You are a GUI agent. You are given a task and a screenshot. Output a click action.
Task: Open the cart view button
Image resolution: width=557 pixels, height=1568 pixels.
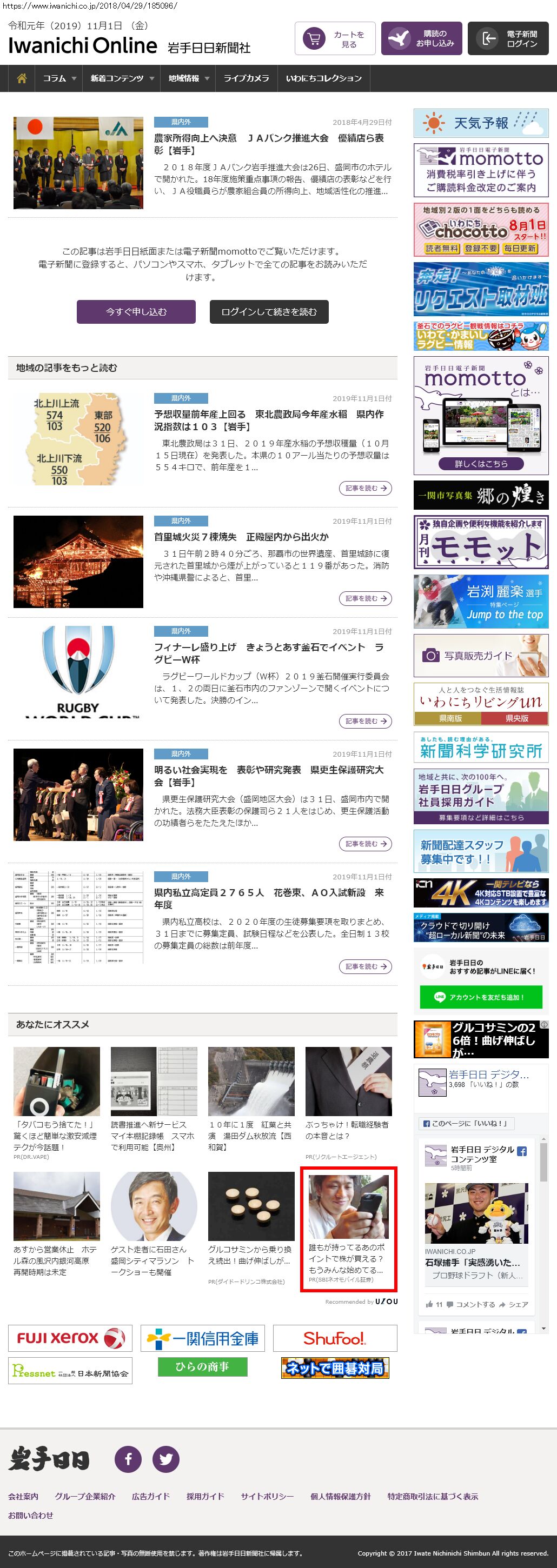[334, 39]
